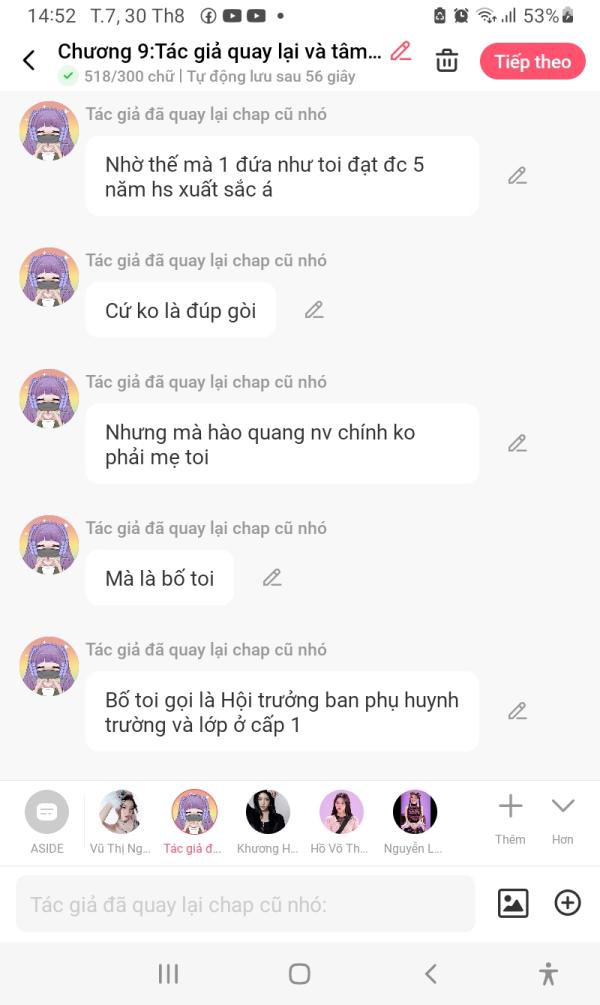Choose the character Khương H...
Screen dimensions: 600x1005
[x=267, y=822]
